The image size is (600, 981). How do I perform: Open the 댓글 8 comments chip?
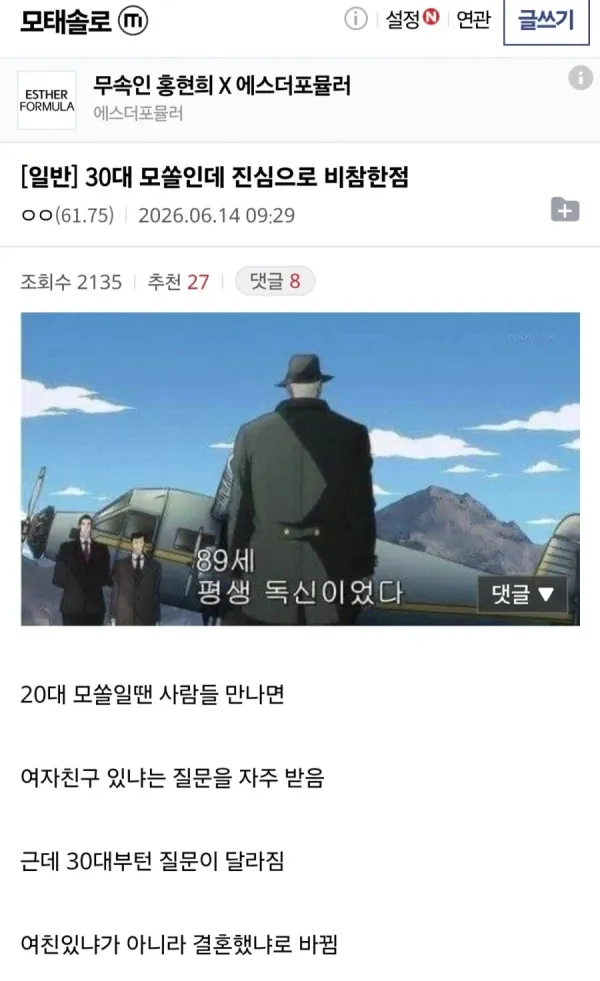[275, 281]
